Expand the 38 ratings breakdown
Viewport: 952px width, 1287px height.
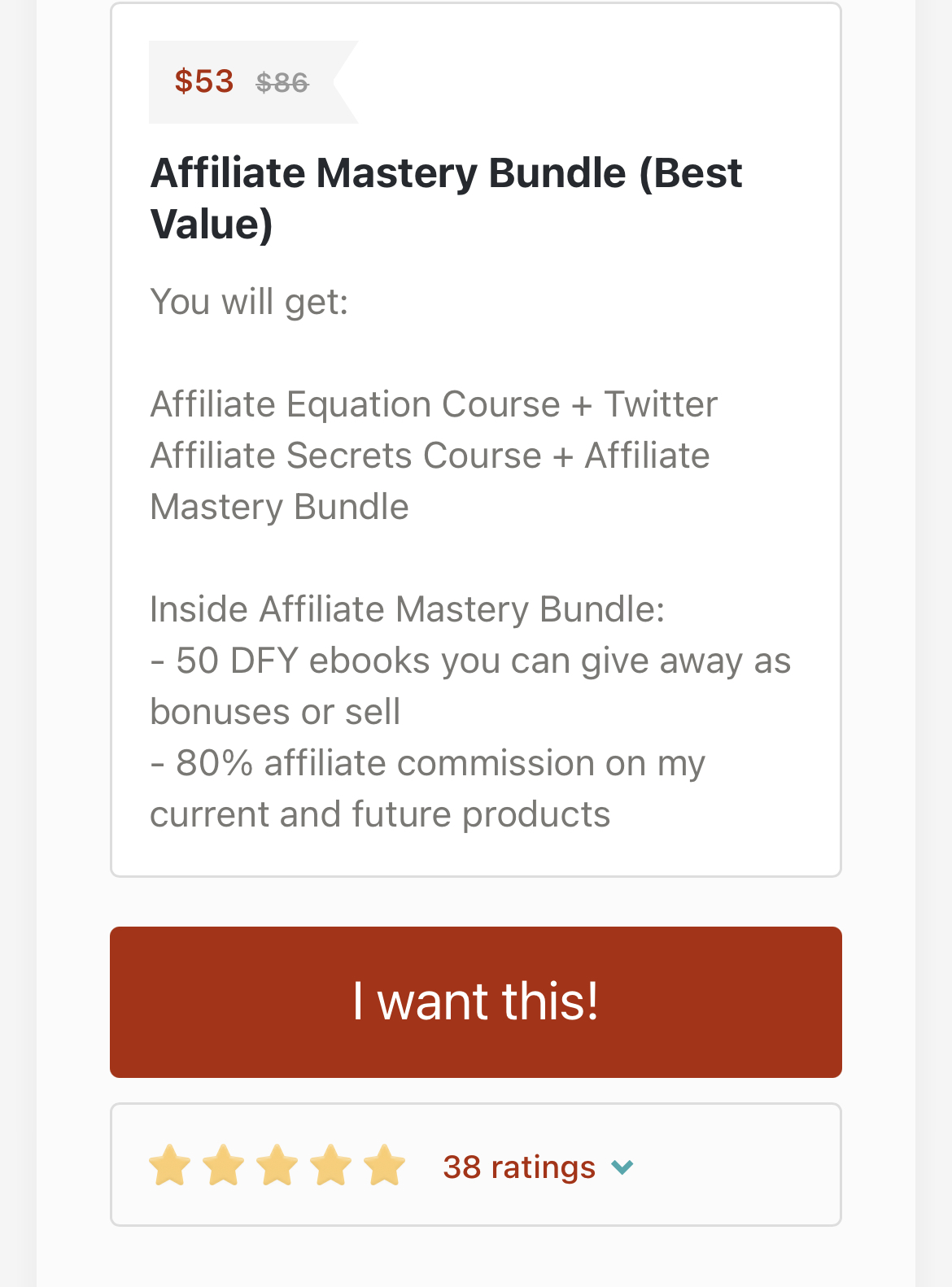537,1167
